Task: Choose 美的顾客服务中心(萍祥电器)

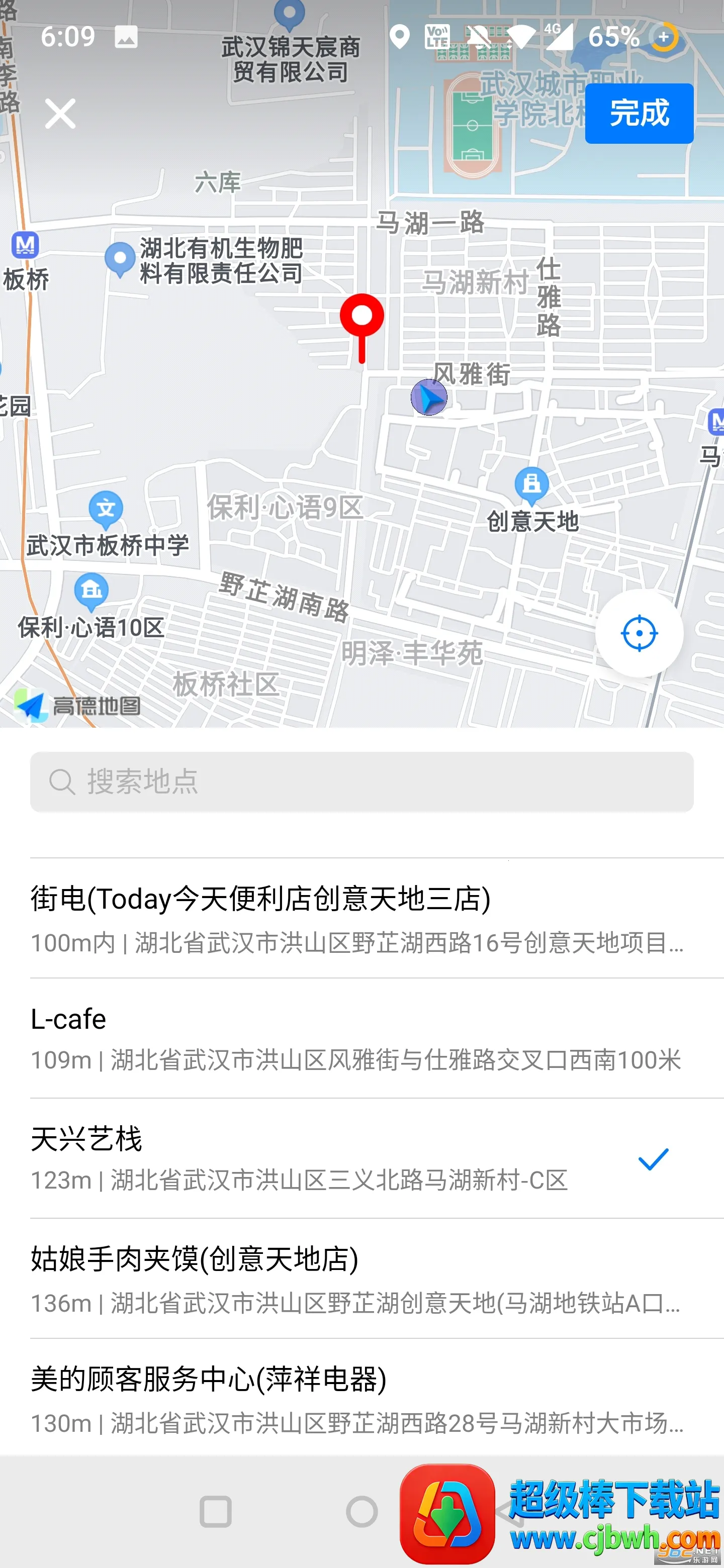Action: point(361,1398)
